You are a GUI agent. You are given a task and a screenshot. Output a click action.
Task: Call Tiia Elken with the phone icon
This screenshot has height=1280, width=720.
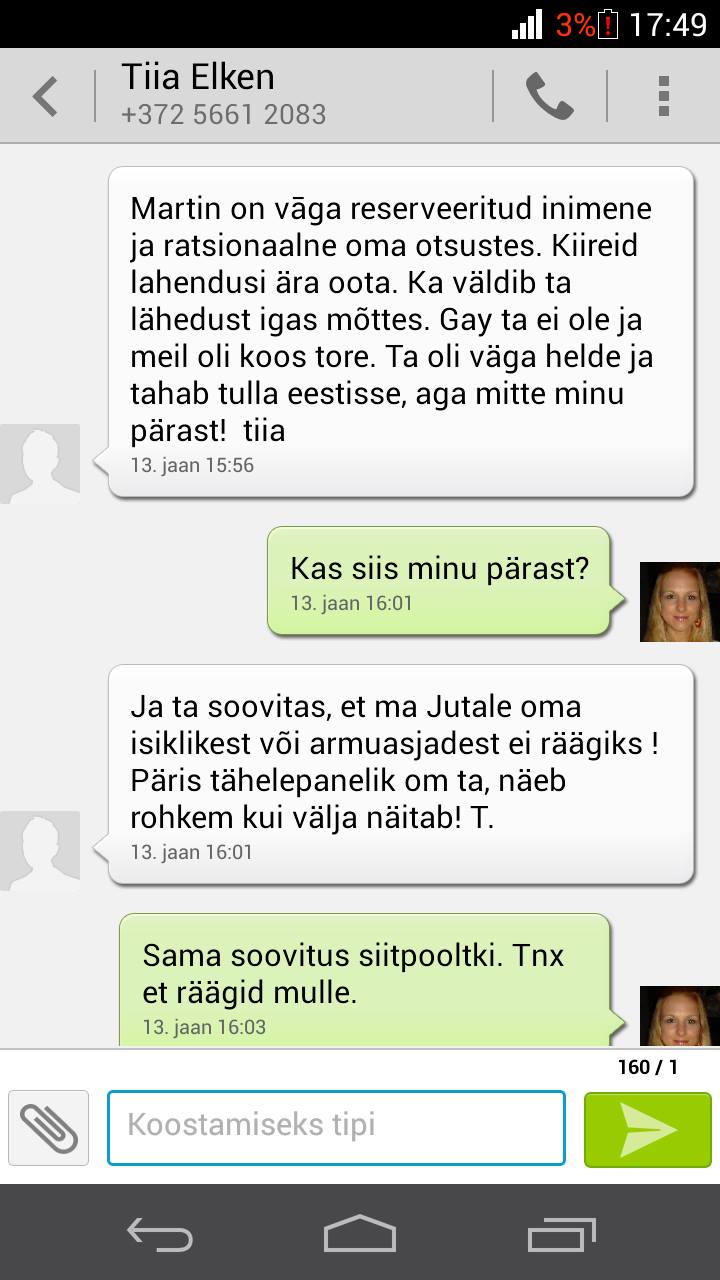pos(550,96)
